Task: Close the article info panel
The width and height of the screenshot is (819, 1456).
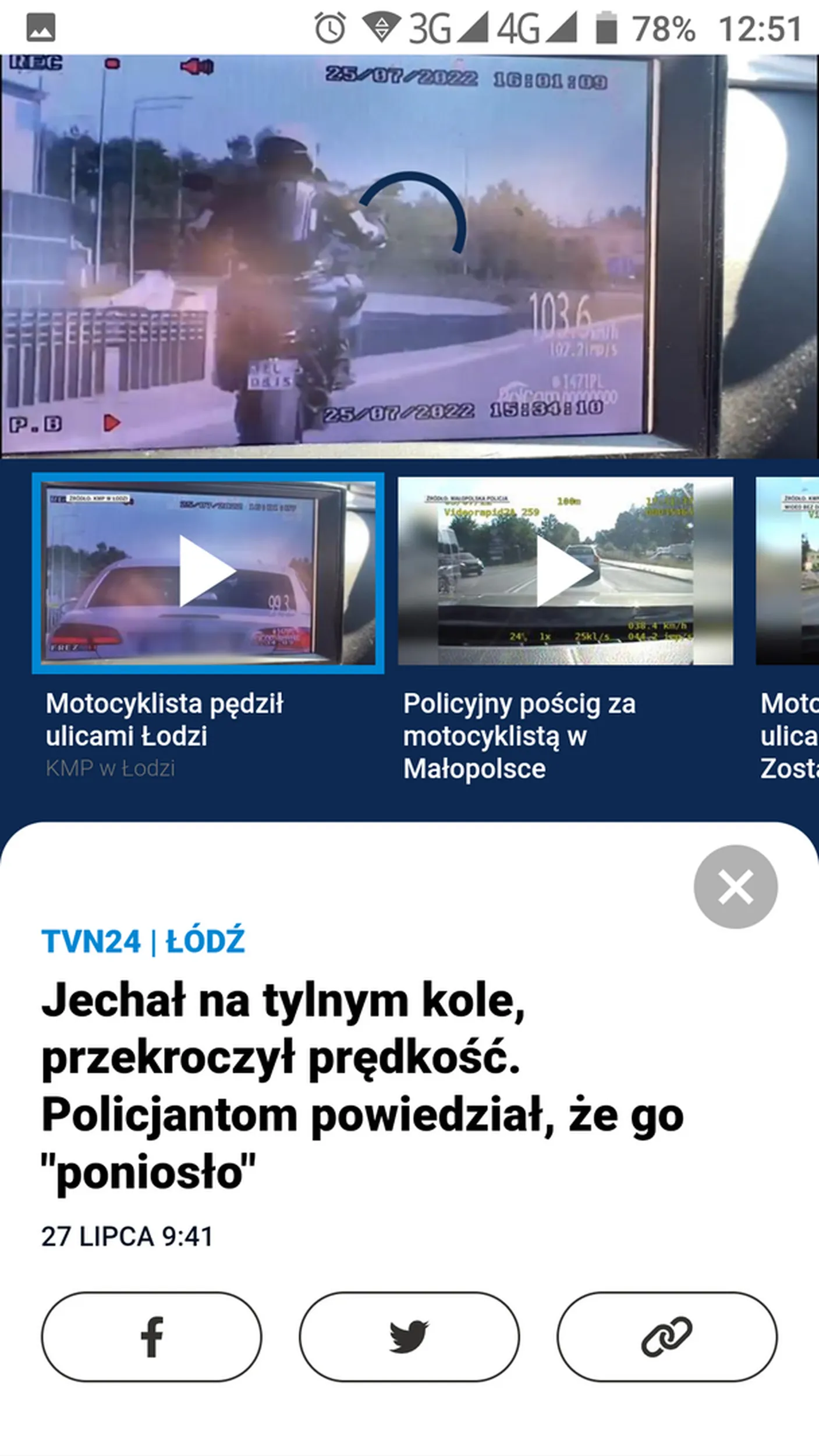Action: (735, 887)
